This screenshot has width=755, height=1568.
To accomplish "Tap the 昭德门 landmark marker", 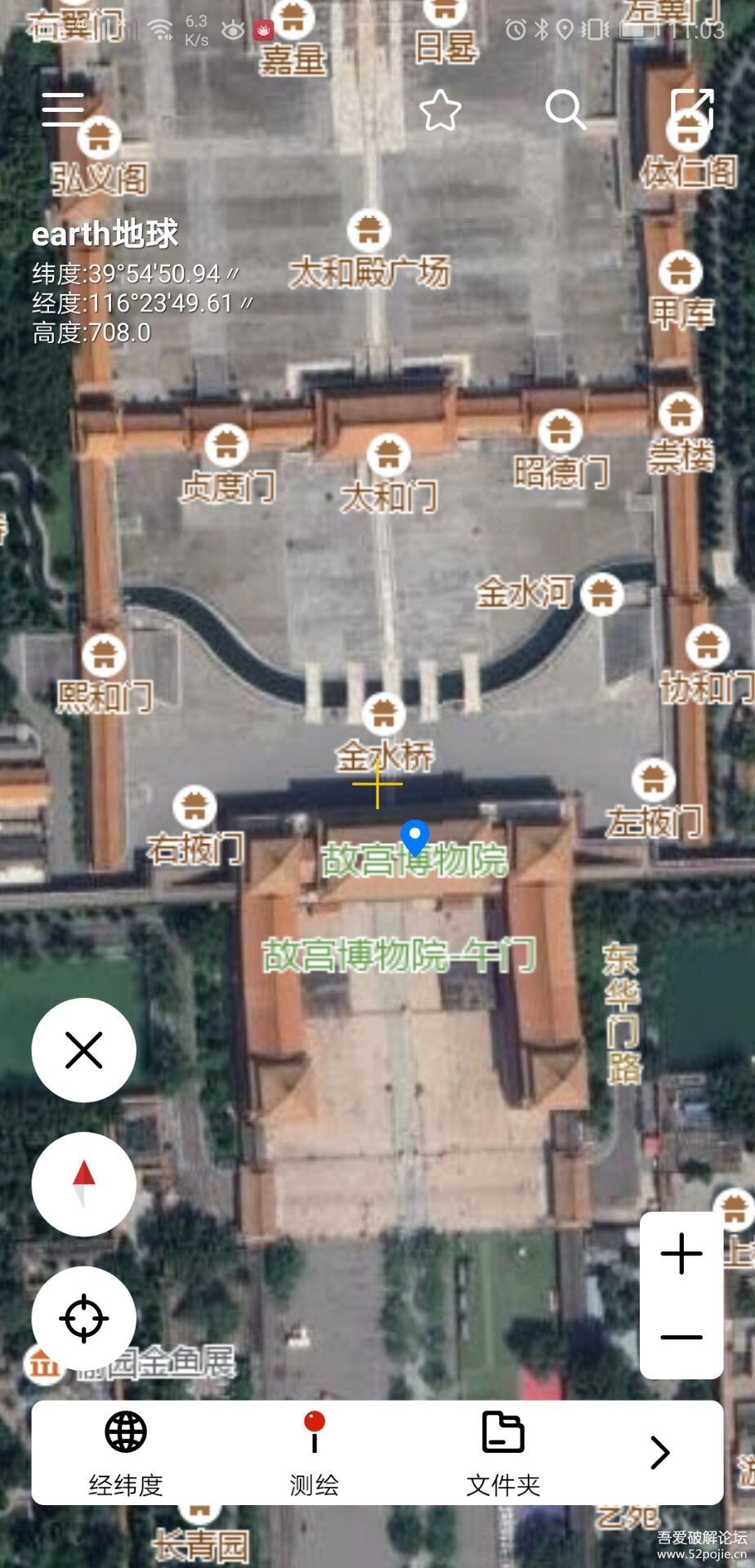I will tap(561, 430).
